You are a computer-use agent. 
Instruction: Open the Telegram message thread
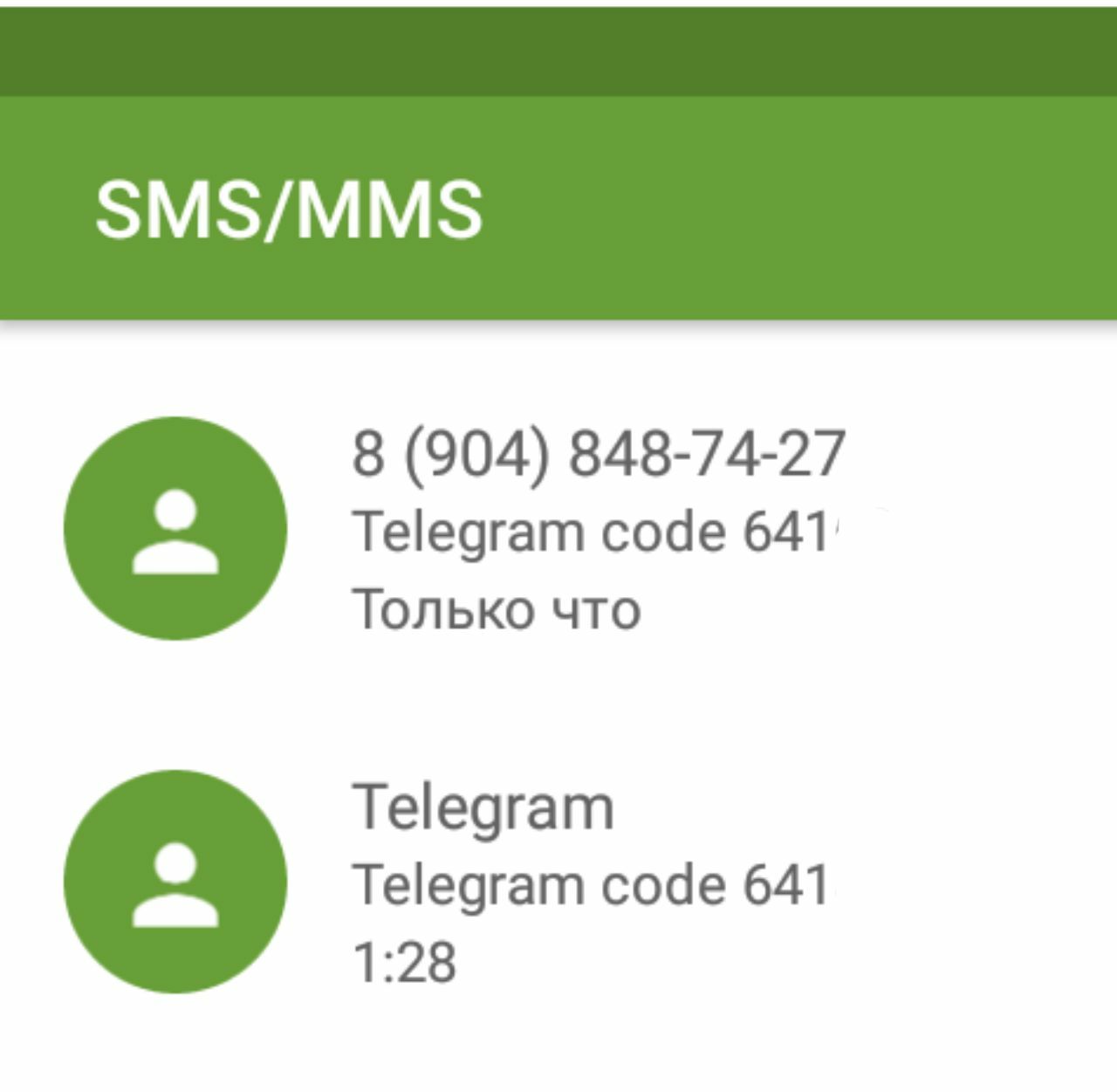coord(593,883)
